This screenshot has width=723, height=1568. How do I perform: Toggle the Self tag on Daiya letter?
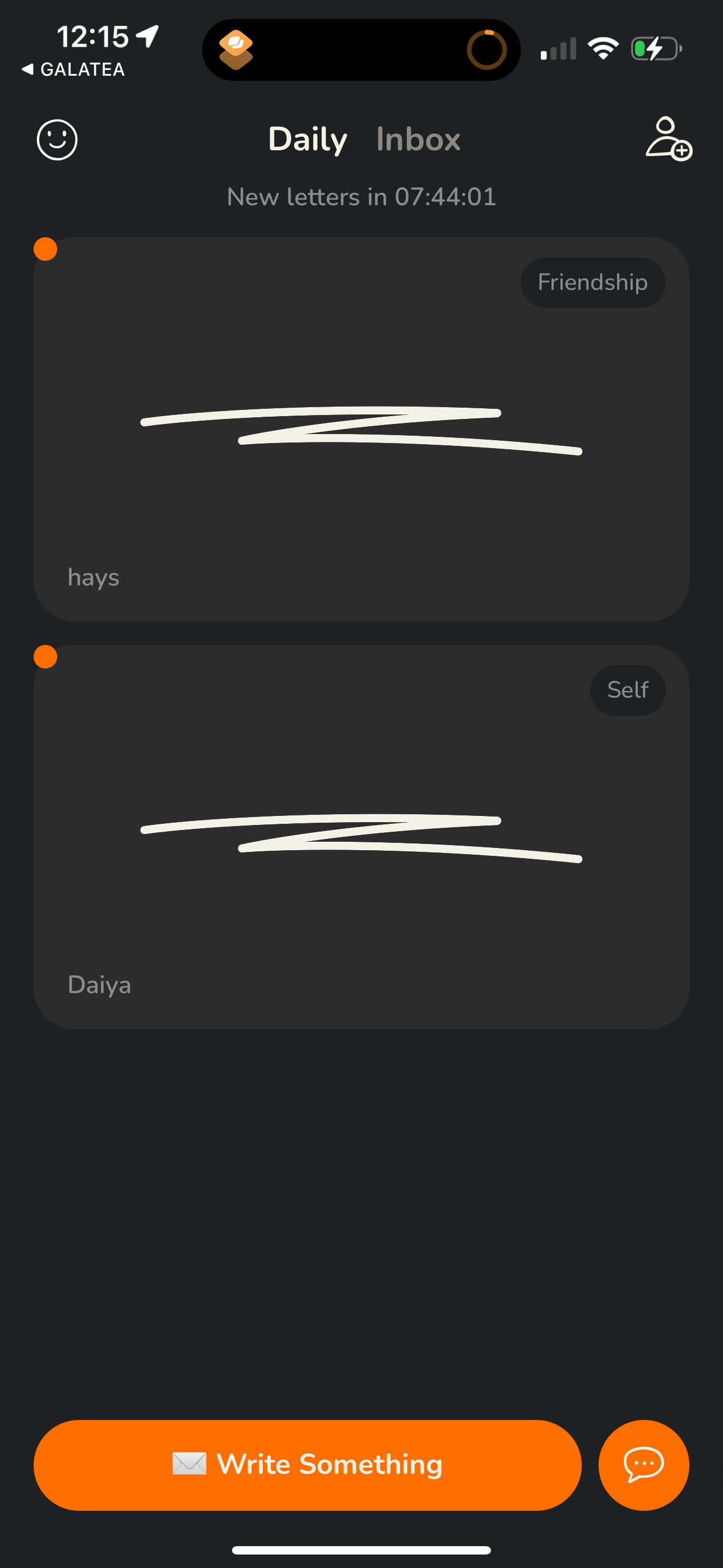628,690
